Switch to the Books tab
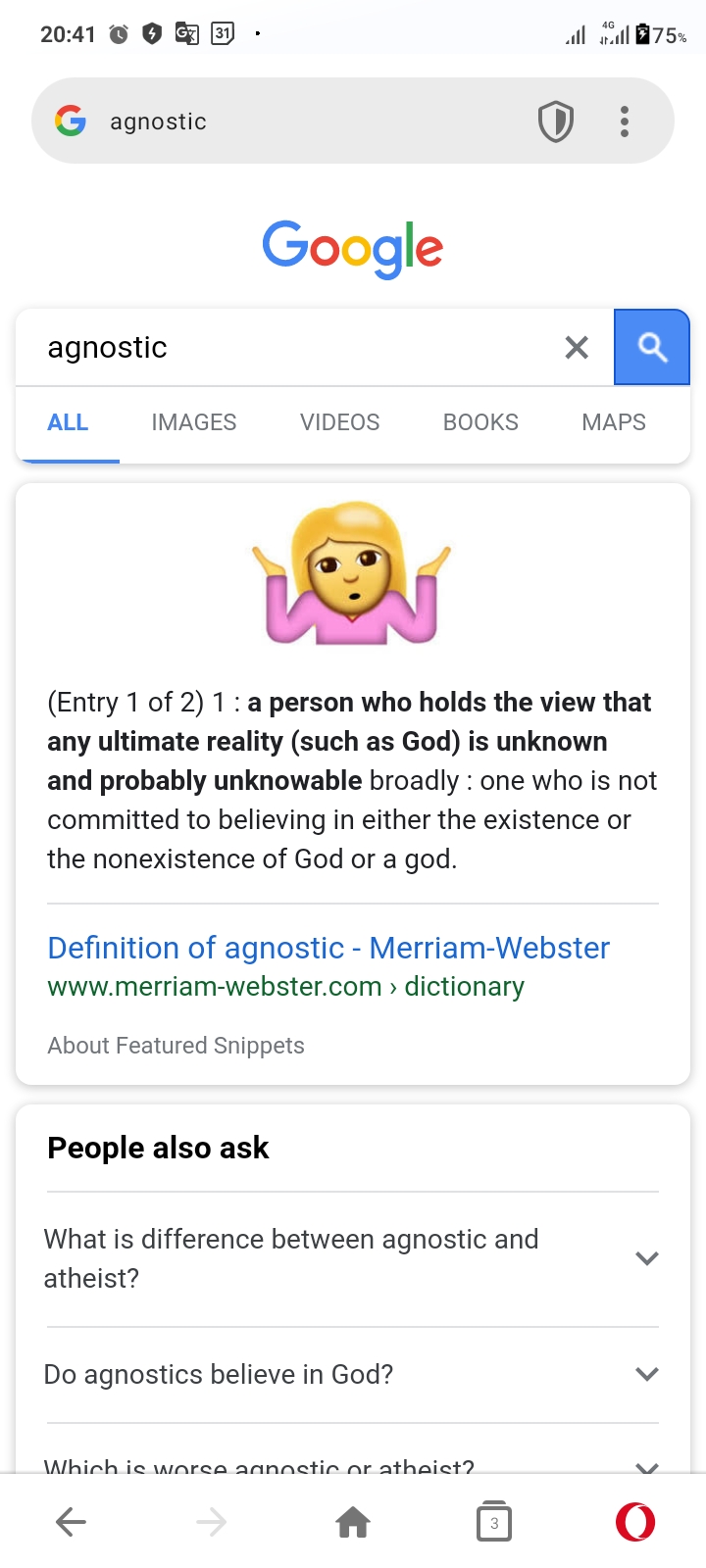This screenshot has height=1568, width=706. click(480, 422)
